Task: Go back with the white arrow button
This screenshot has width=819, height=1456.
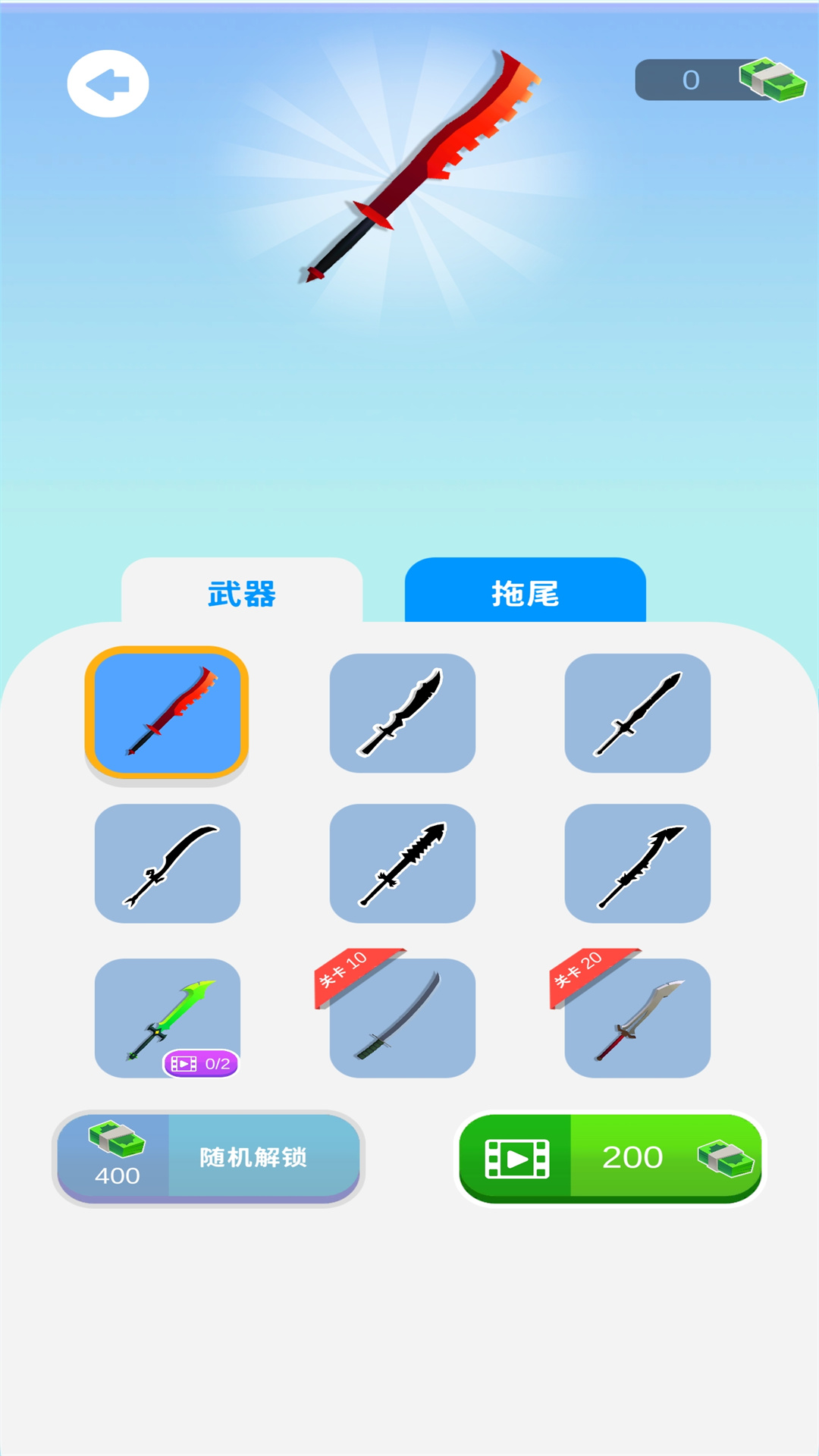Action: click(108, 83)
